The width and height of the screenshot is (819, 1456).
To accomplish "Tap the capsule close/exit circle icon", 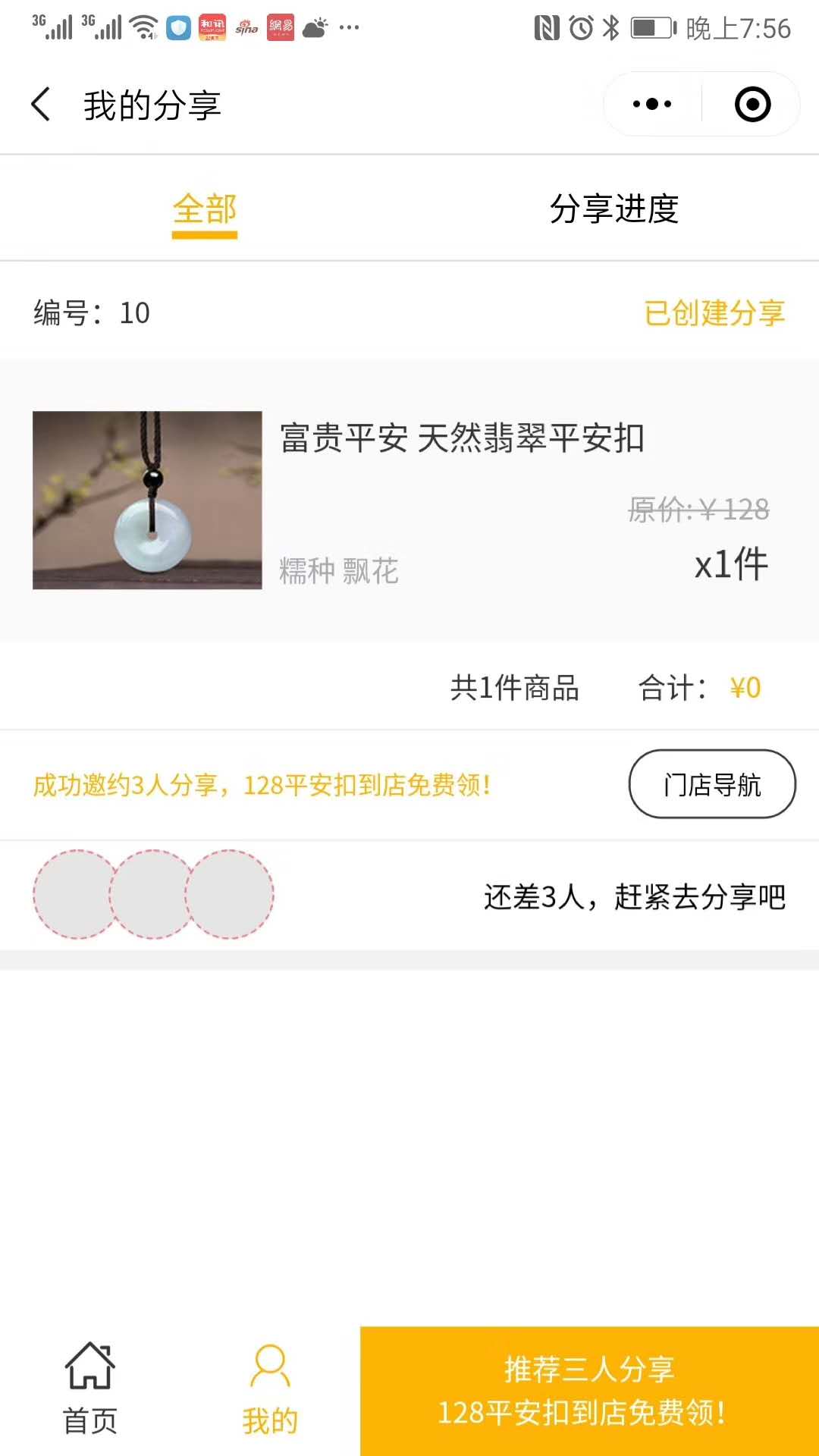I will 753,105.
